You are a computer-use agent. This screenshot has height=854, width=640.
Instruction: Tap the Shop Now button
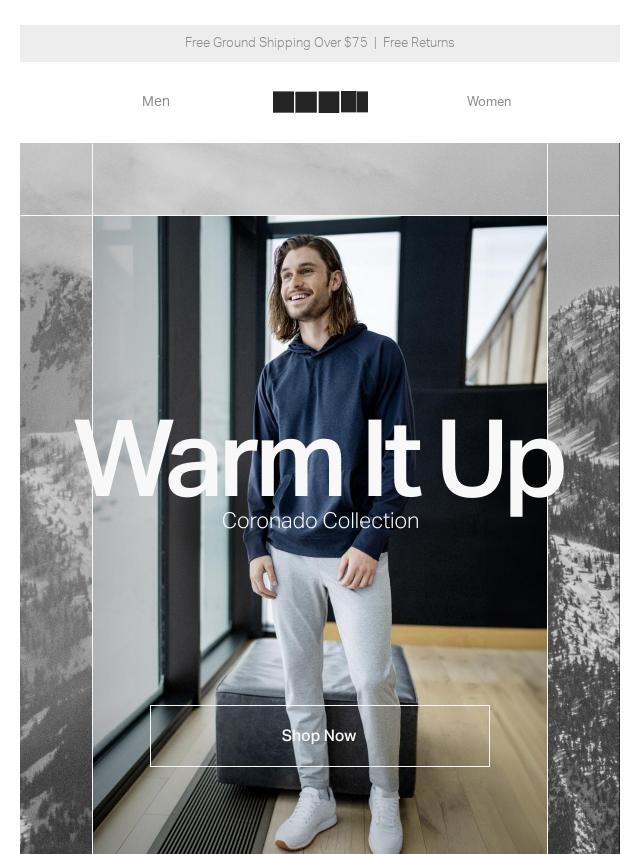[319, 736]
